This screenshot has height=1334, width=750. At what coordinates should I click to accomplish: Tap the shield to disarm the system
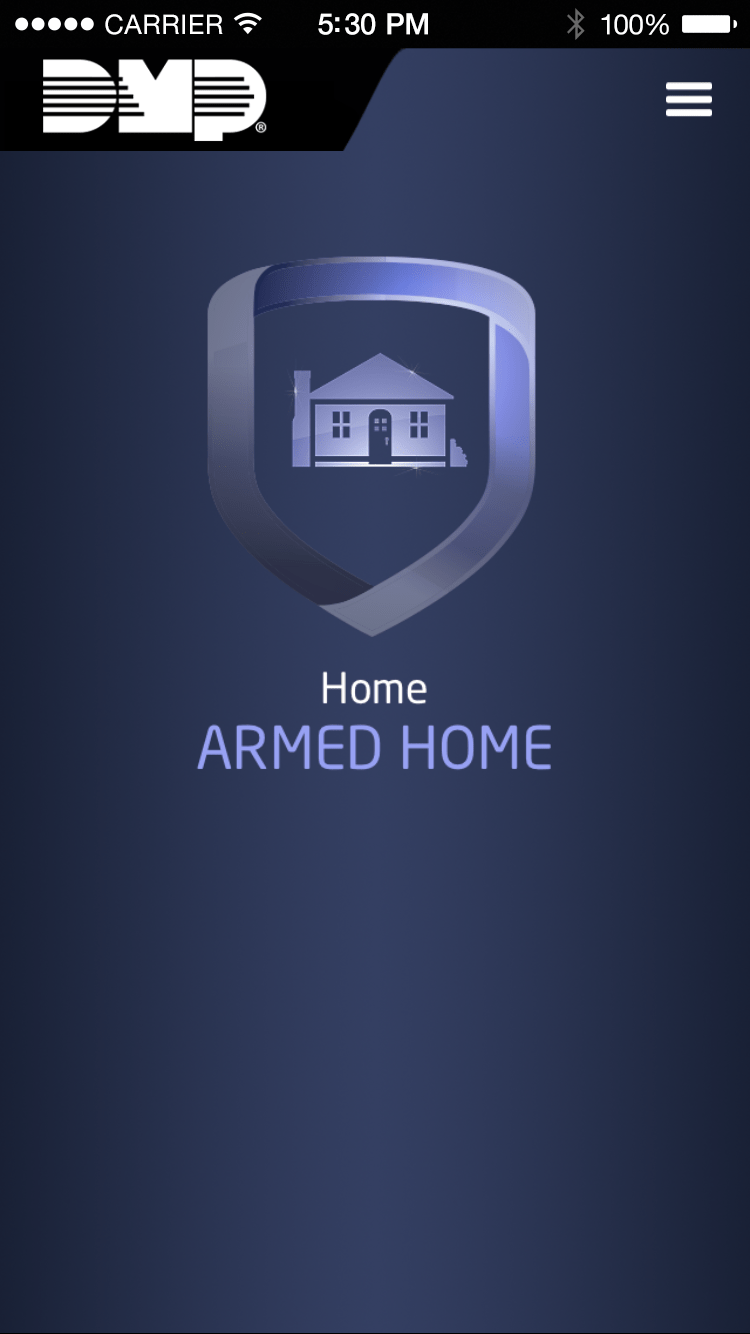375,440
